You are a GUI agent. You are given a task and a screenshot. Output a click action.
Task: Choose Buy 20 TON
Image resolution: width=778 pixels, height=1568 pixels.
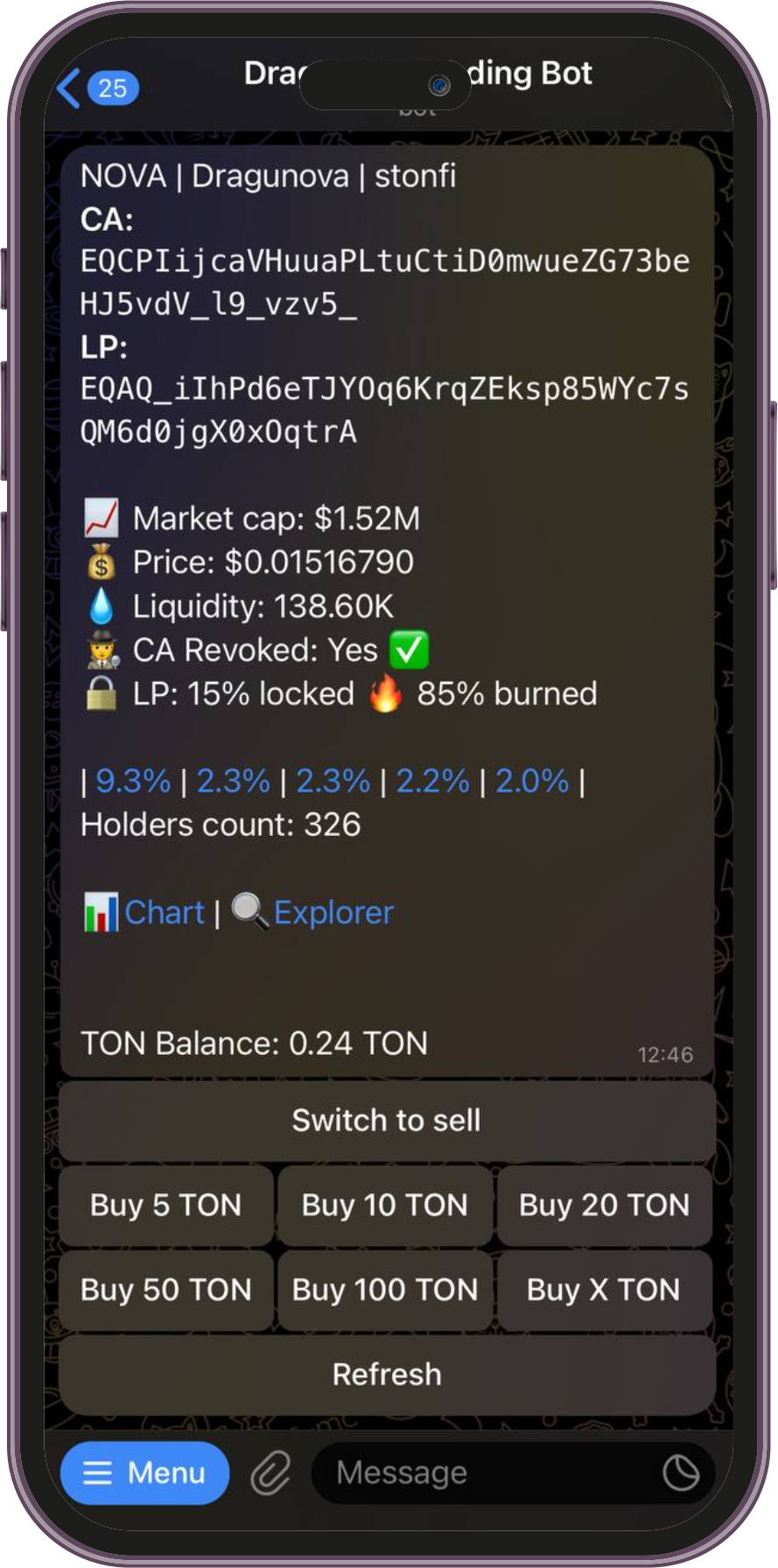604,1206
